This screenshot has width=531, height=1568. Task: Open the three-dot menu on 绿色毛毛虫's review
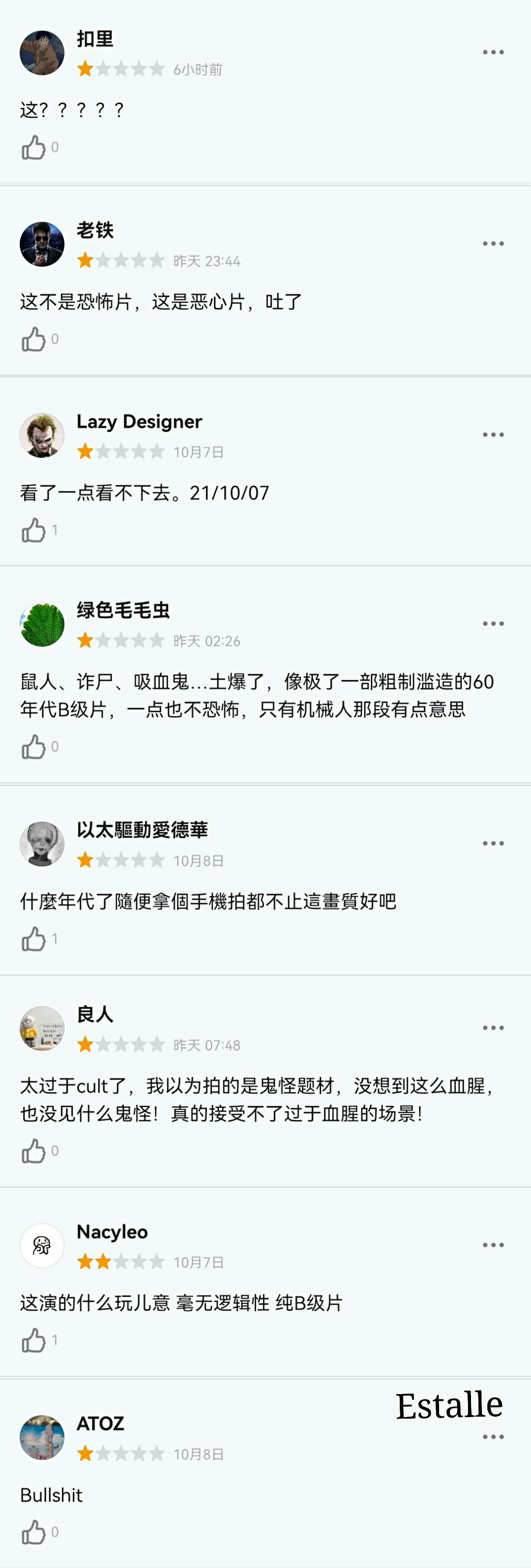[493, 624]
